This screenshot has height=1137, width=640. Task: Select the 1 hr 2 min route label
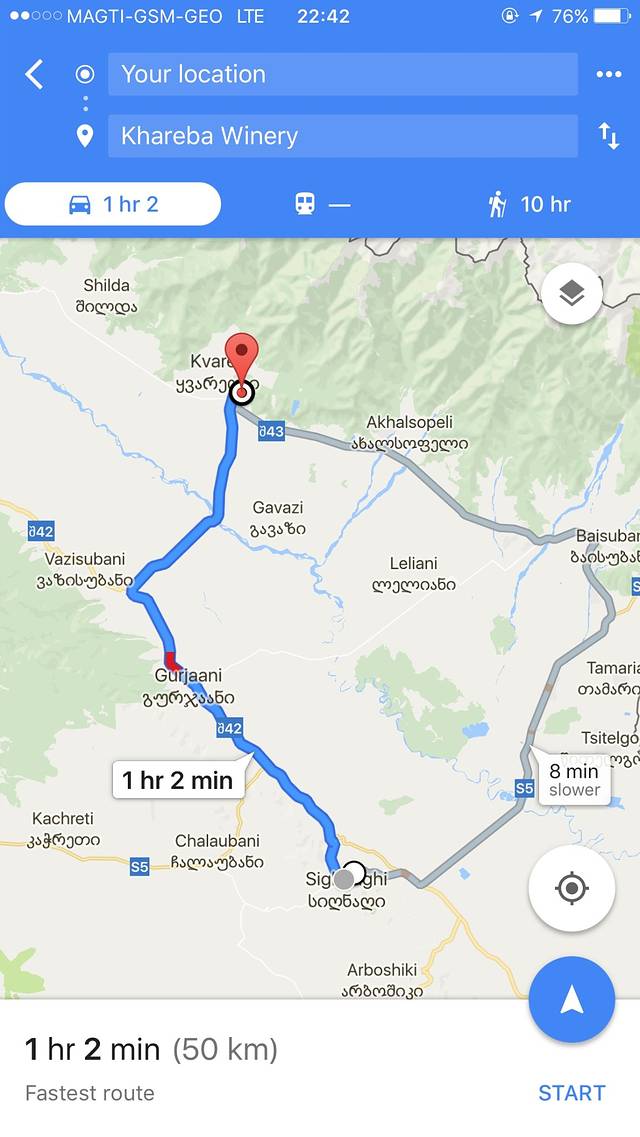(x=177, y=780)
